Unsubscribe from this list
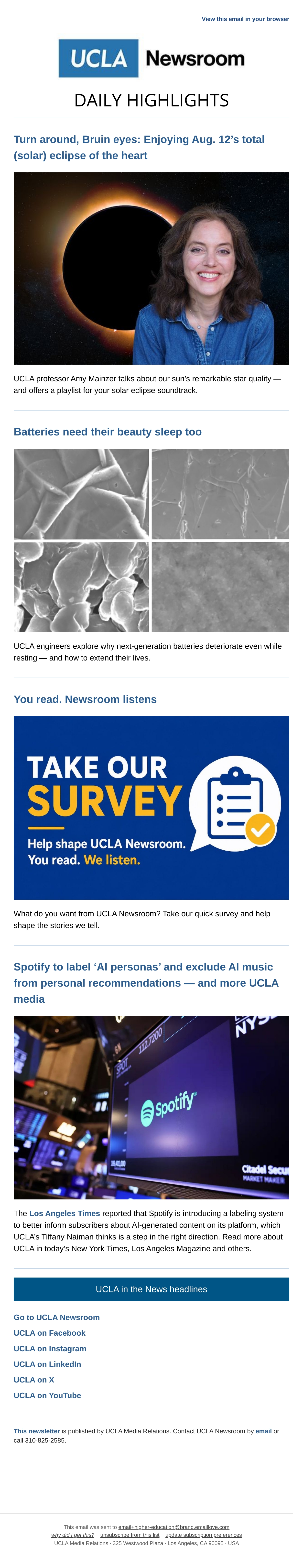The height and width of the screenshot is (1568, 303). (x=130, y=1535)
